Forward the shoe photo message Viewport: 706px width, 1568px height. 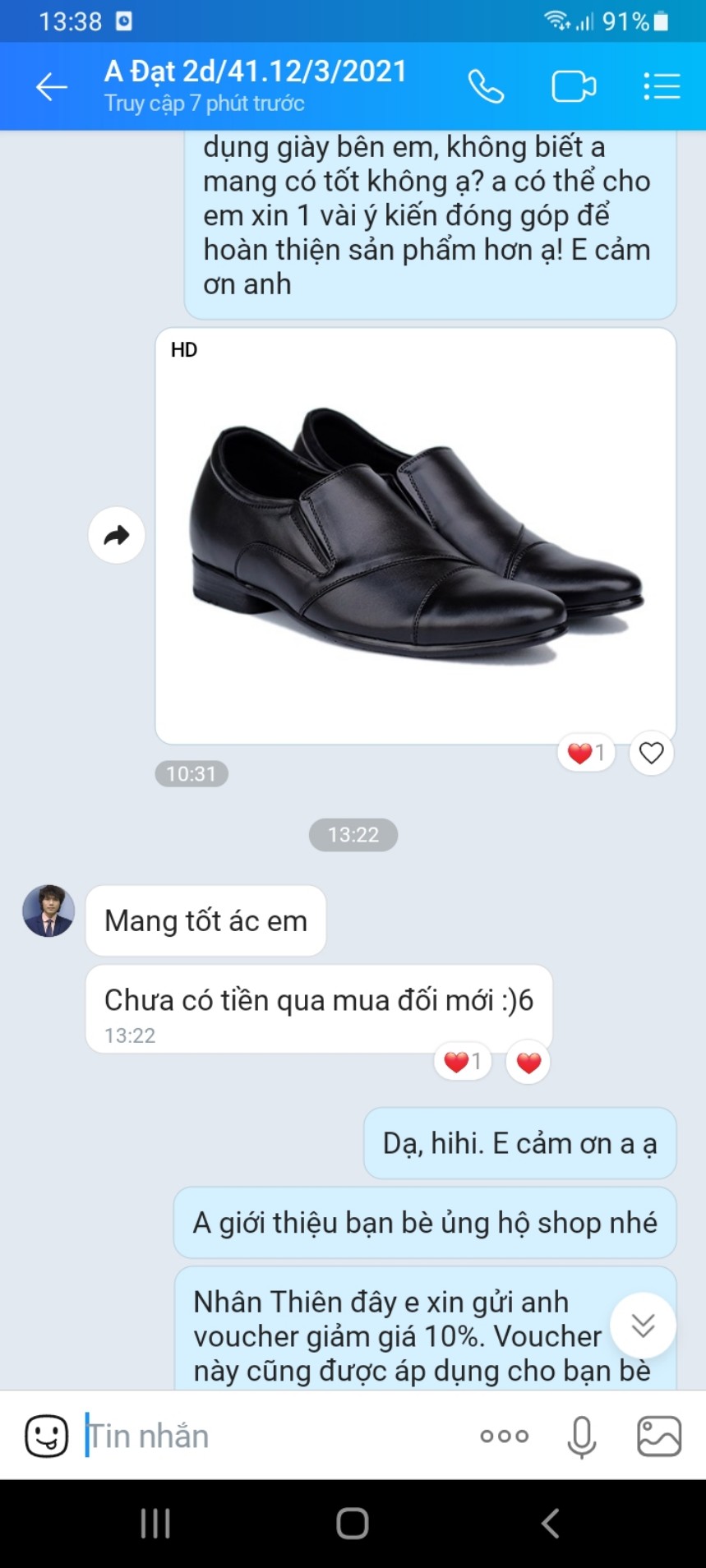[x=117, y=535]
